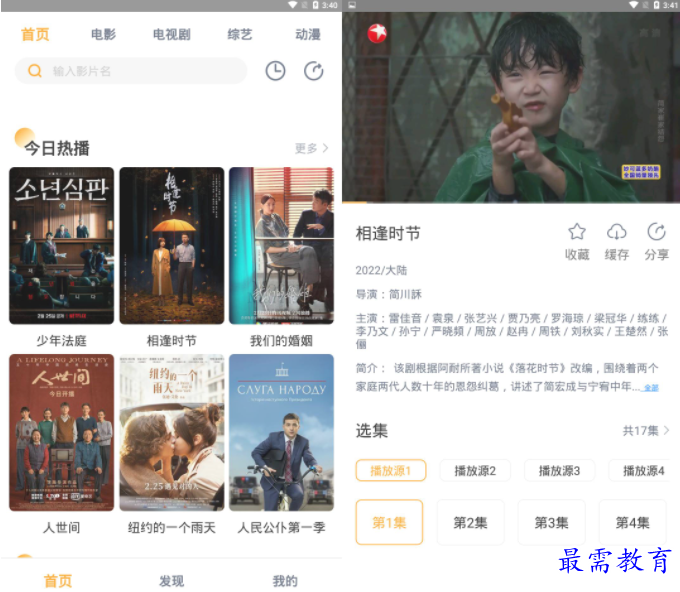
Task: Download with the 缓存 icon
Action: [617, 241]
